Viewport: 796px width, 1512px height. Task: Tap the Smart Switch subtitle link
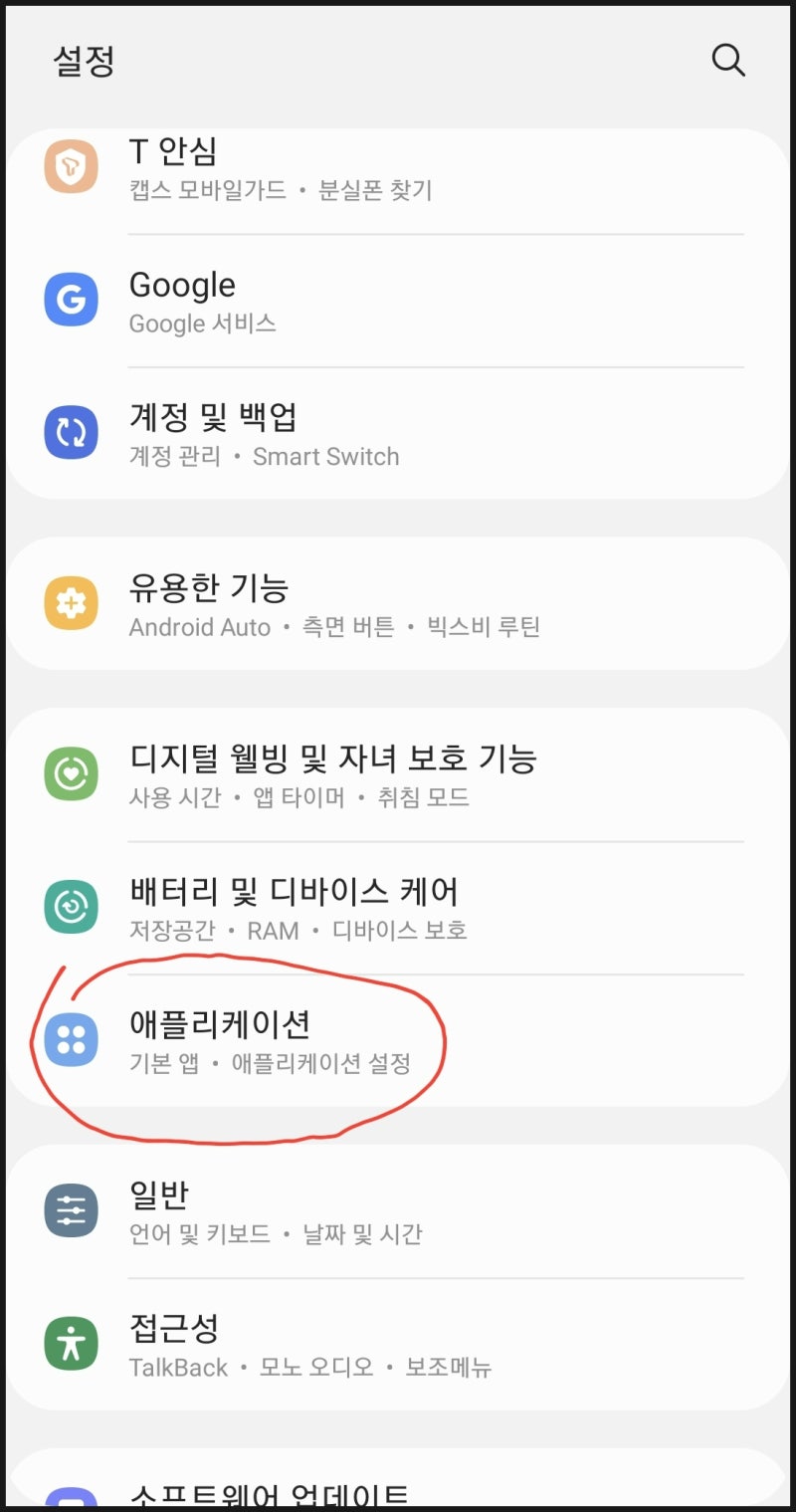pyautogui.click(x=326, y=457)
